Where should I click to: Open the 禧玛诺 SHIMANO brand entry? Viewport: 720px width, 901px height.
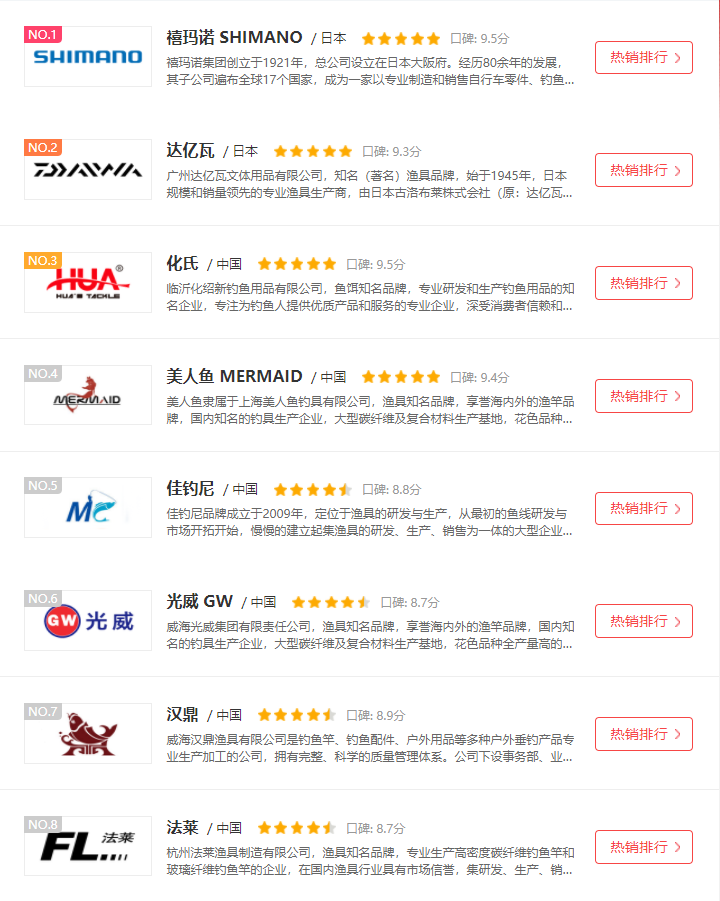click(236, 38)
